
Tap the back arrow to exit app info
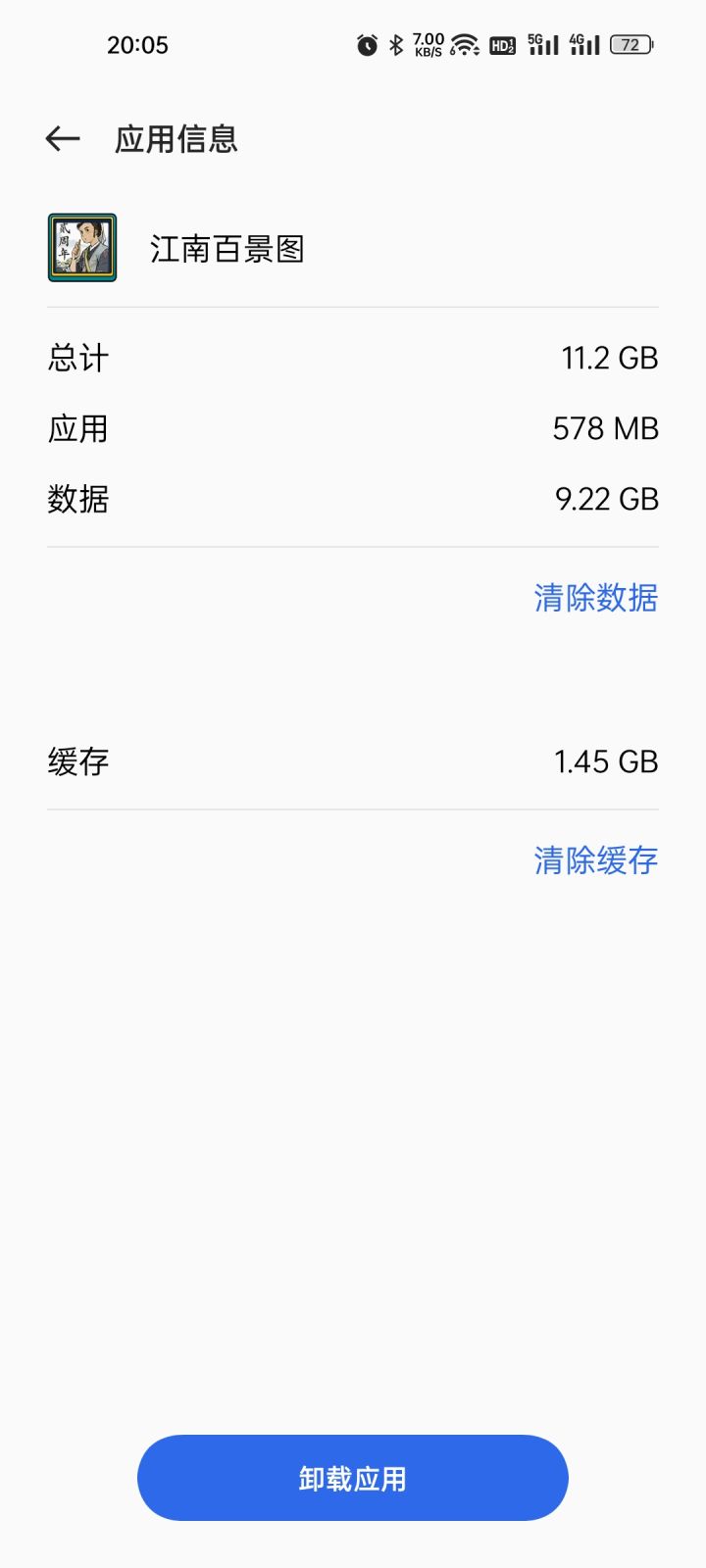[62, 138]
